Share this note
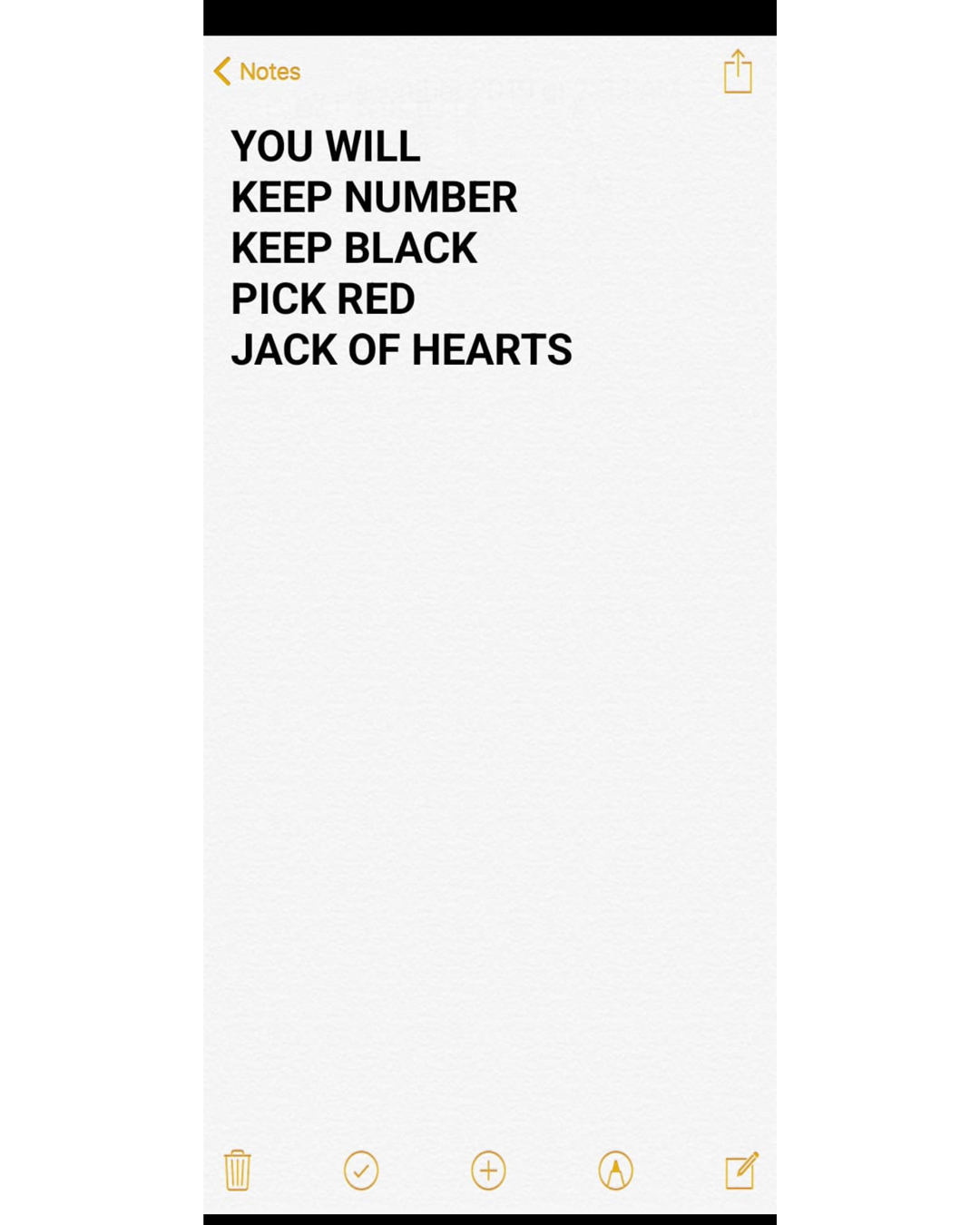980x1225 pixels. tap(738, 72)
